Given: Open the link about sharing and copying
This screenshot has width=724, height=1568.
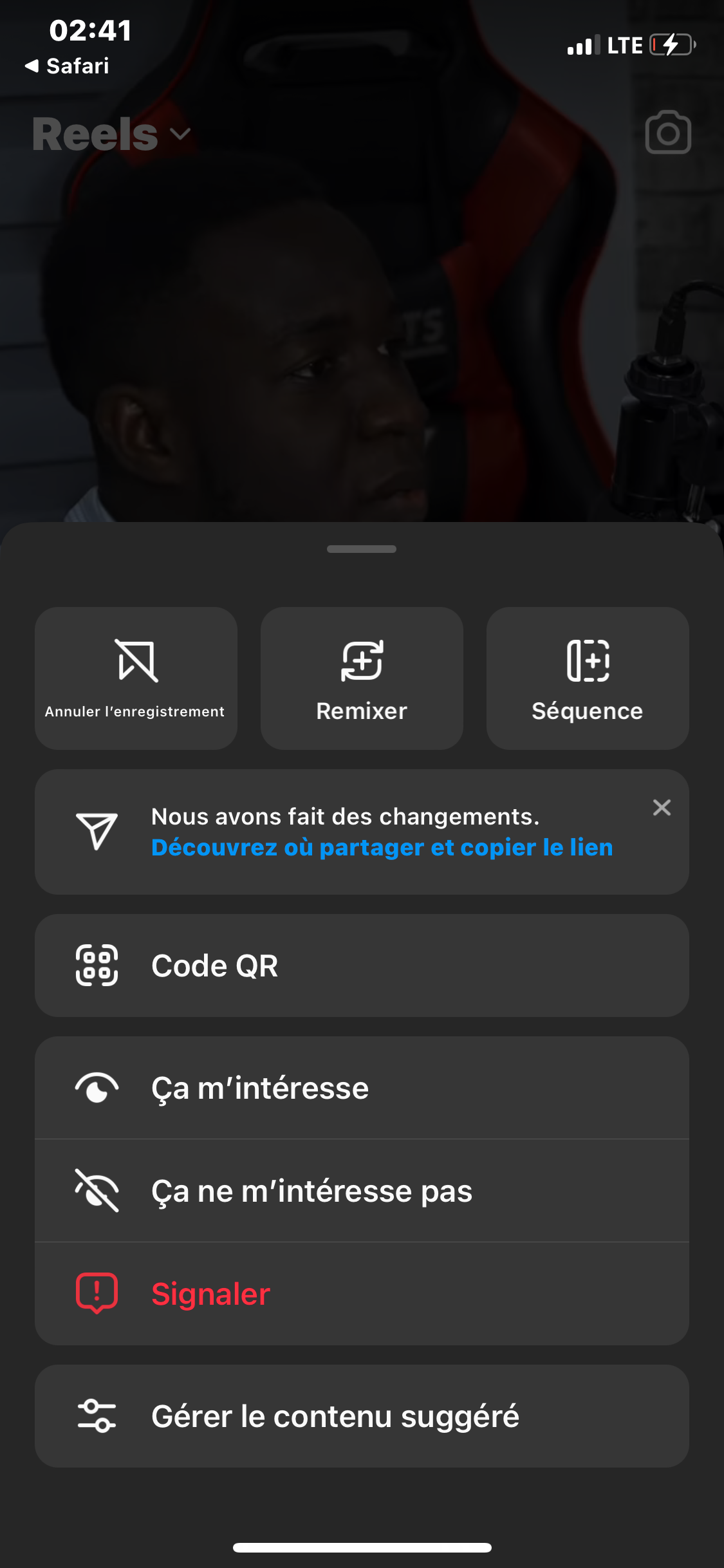Looking at the screenshot, I should tap(382, 848).
